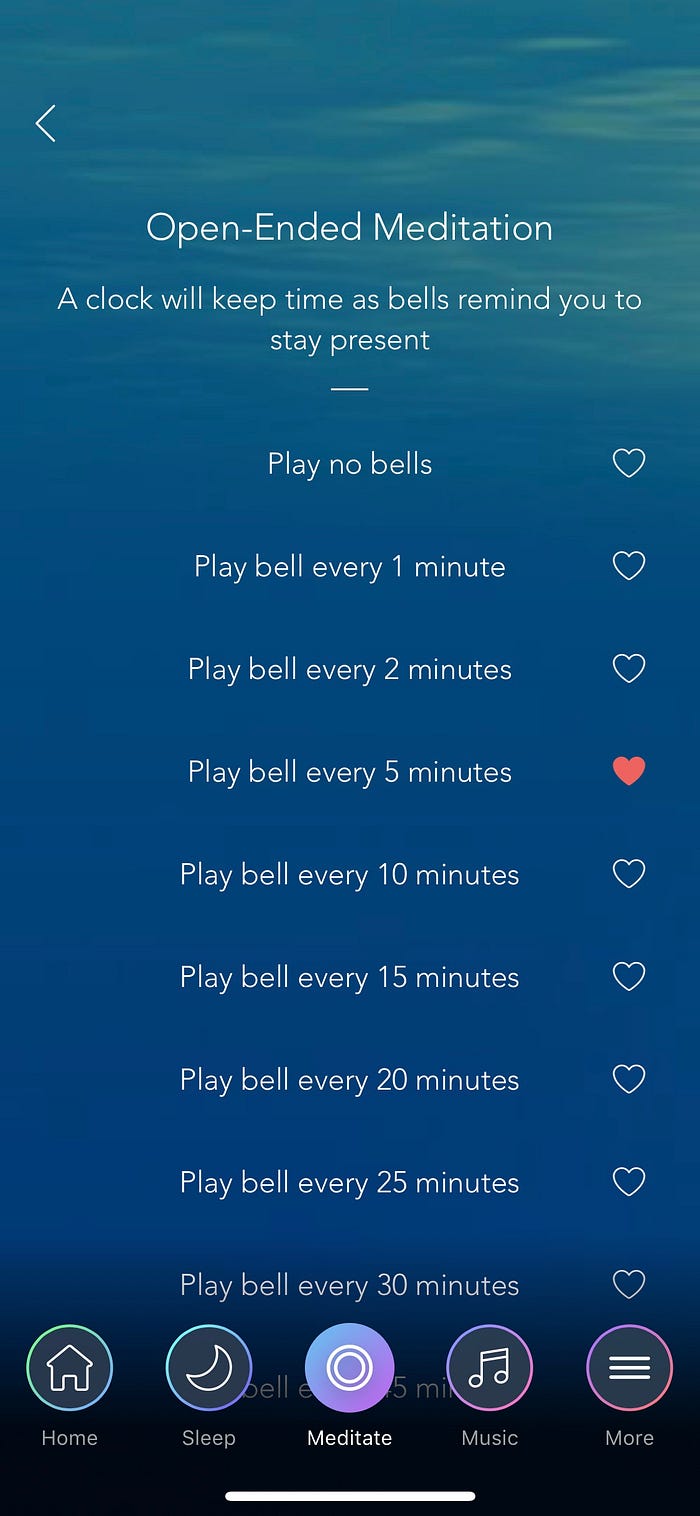
Task: Heart the 15 minutes bell option
Action: (x=628, y=976)
